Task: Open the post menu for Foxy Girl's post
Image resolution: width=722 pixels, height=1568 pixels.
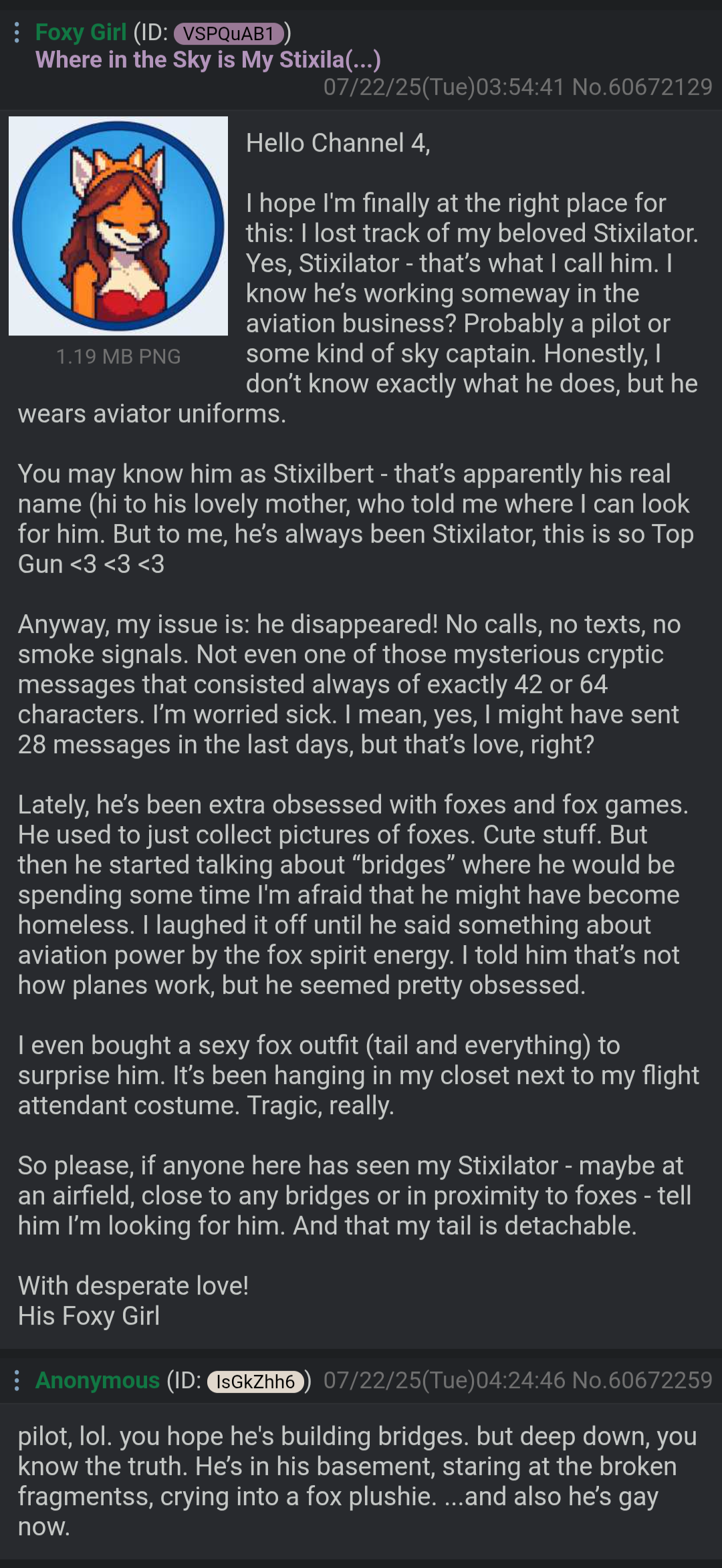Action: point(17,32)
